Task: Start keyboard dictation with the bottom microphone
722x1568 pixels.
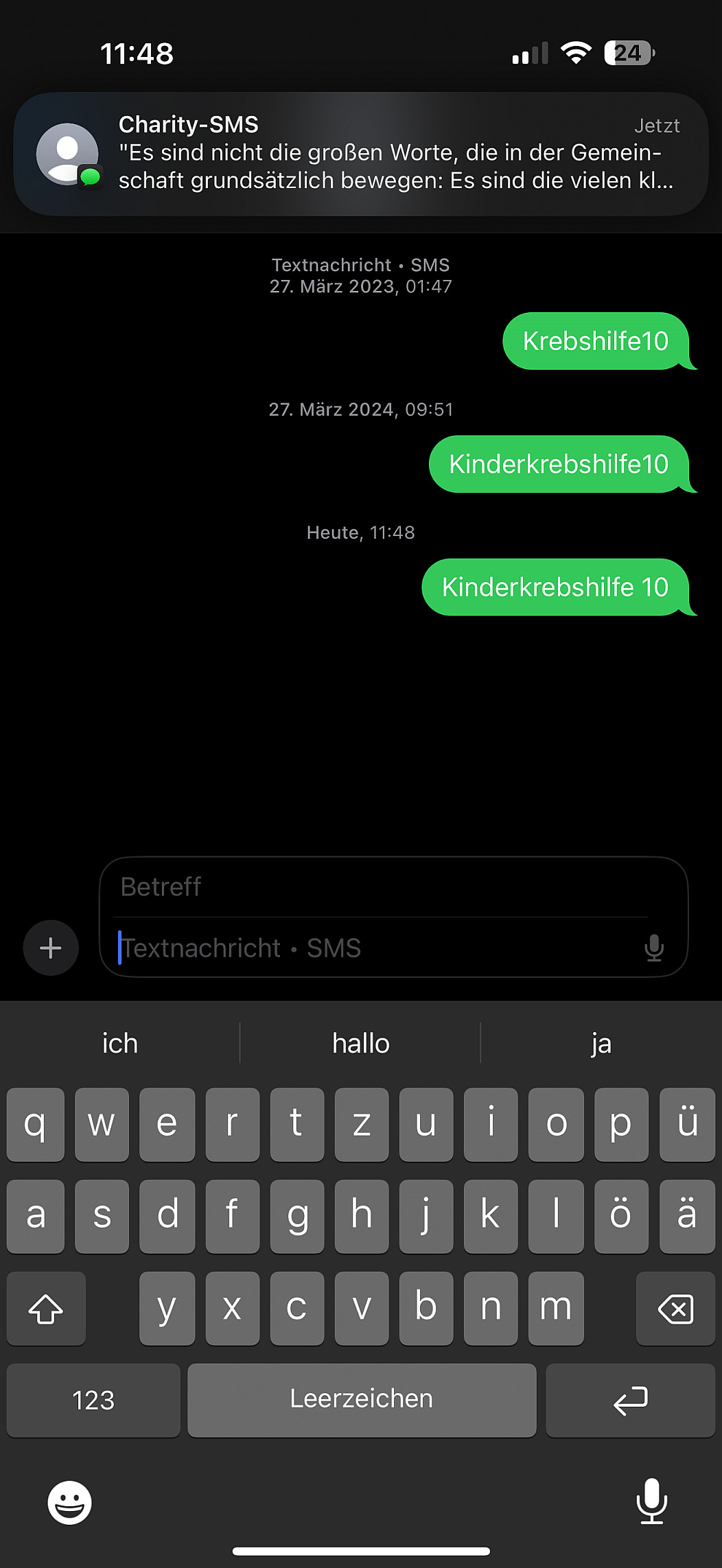Action: click(651, 1501)
